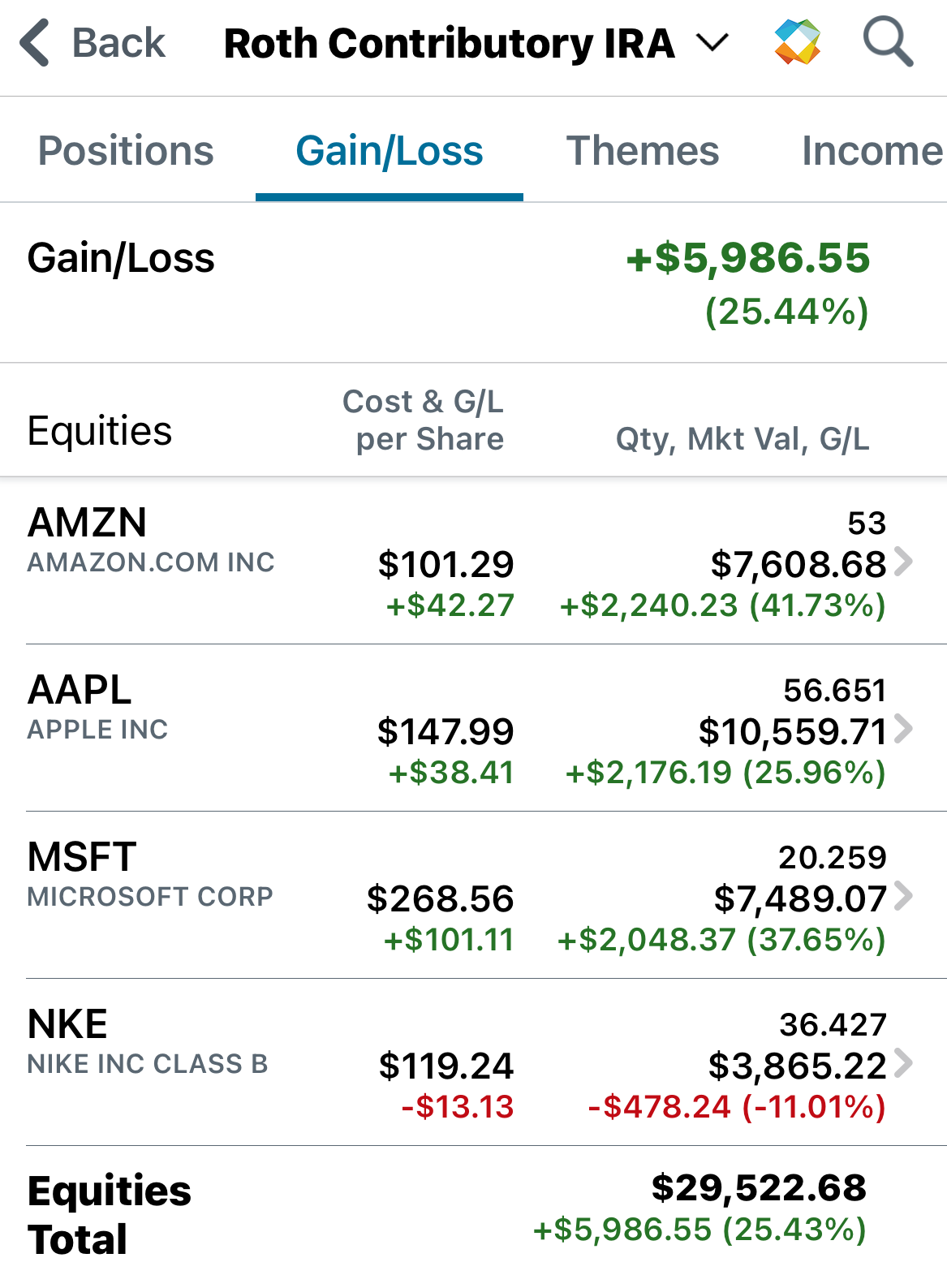947x1288 pixels.
Task: Open the AMZN Amazon.com position details
Action: point(473,562)
